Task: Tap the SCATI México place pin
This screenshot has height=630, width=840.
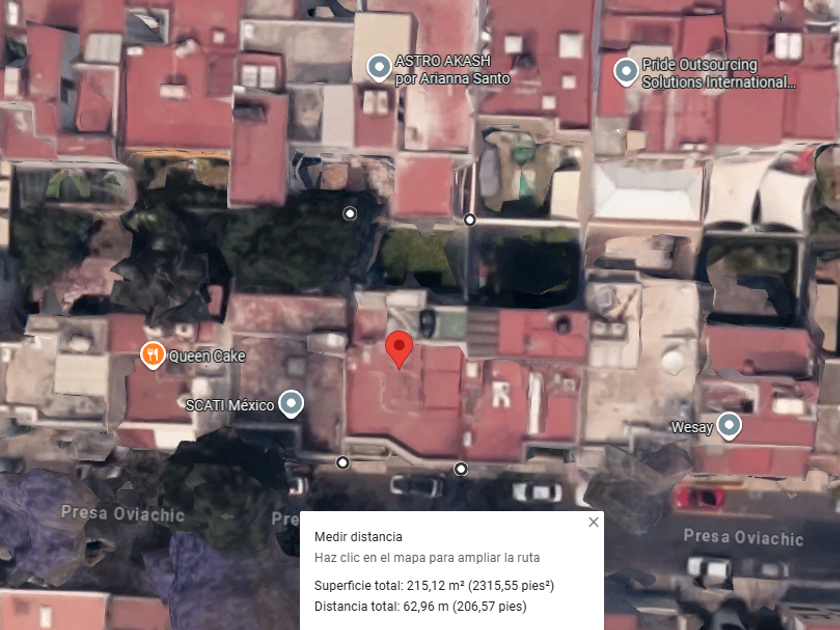Action: click(x=291, y=404)
